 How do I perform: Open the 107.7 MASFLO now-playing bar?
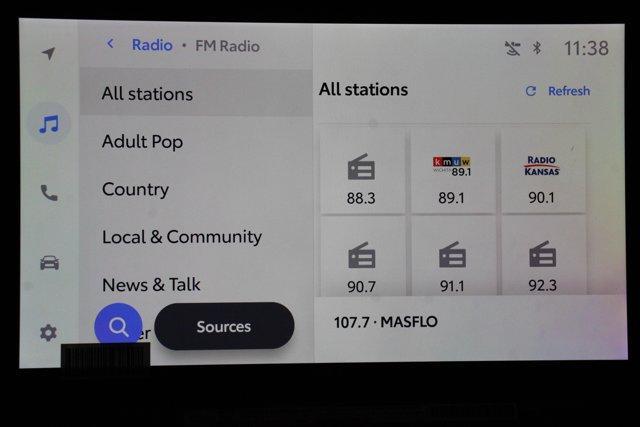[470, 323]
